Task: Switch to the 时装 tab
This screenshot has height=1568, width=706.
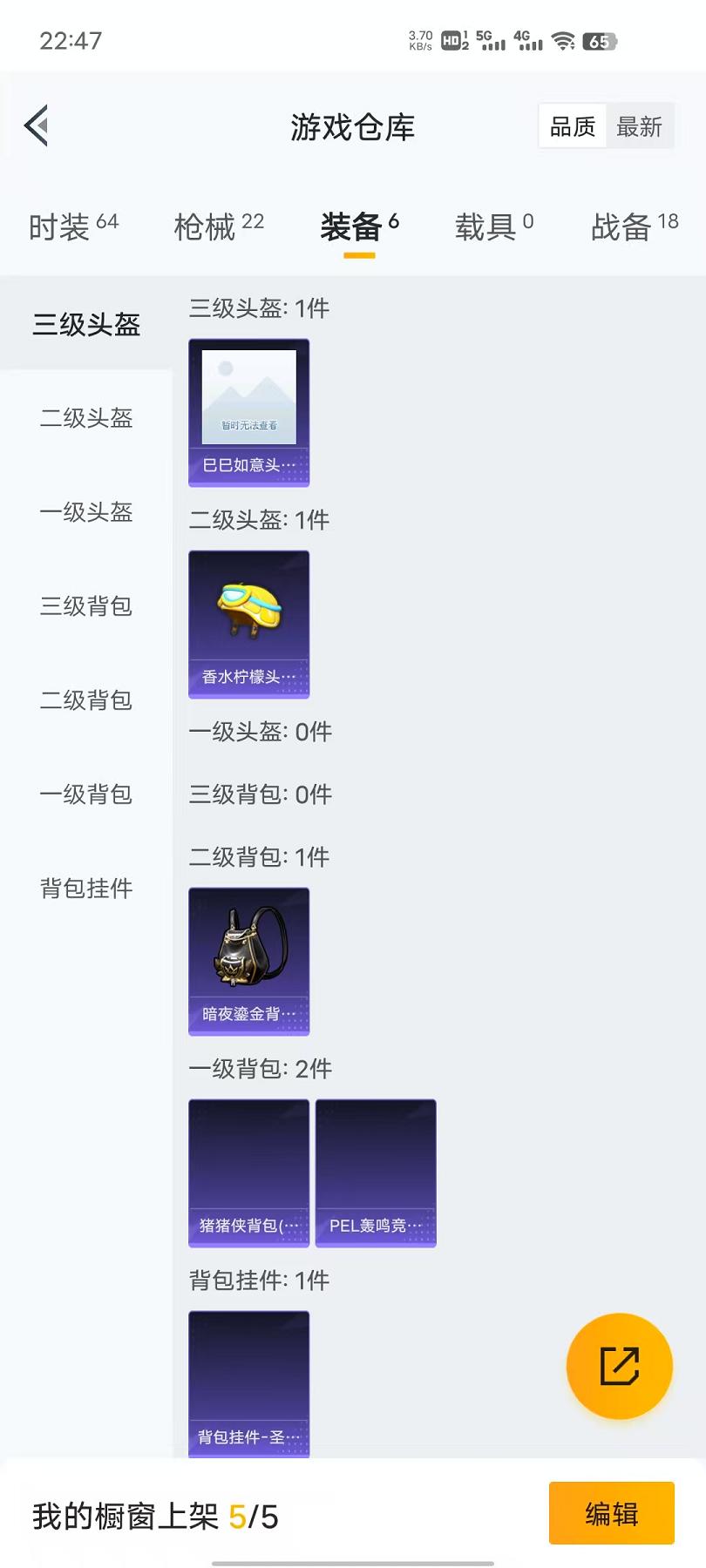Action: [73, 226]
